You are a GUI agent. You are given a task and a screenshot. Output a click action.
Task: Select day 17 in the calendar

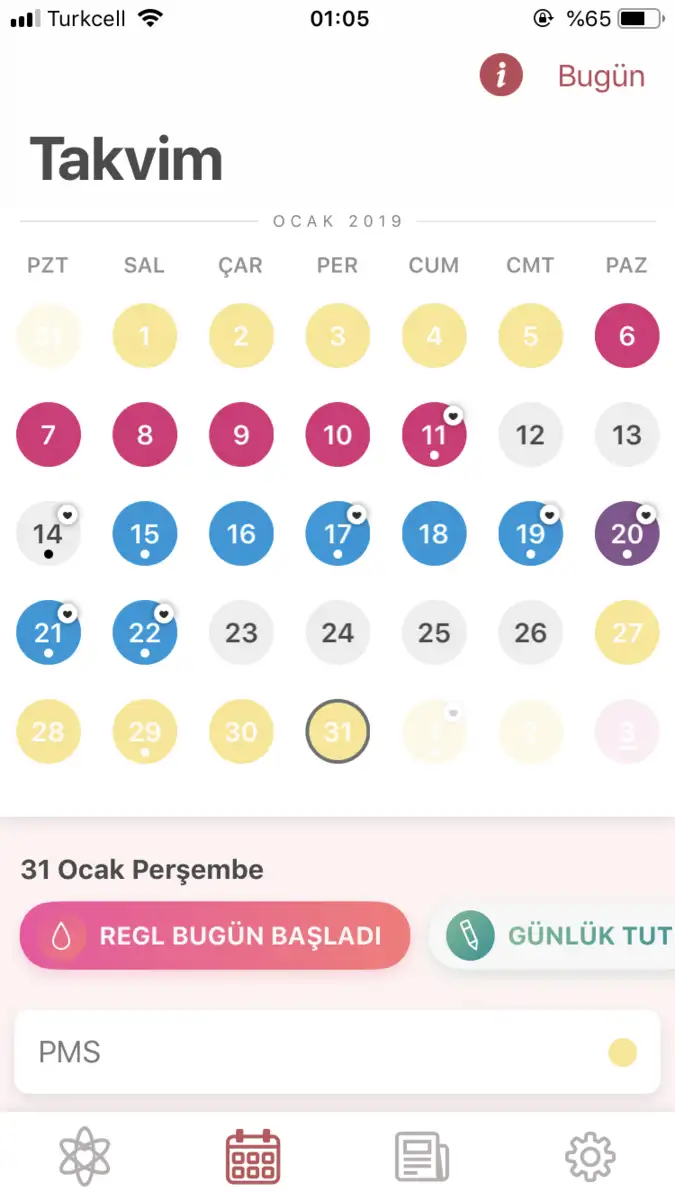[x=338, y=533]
